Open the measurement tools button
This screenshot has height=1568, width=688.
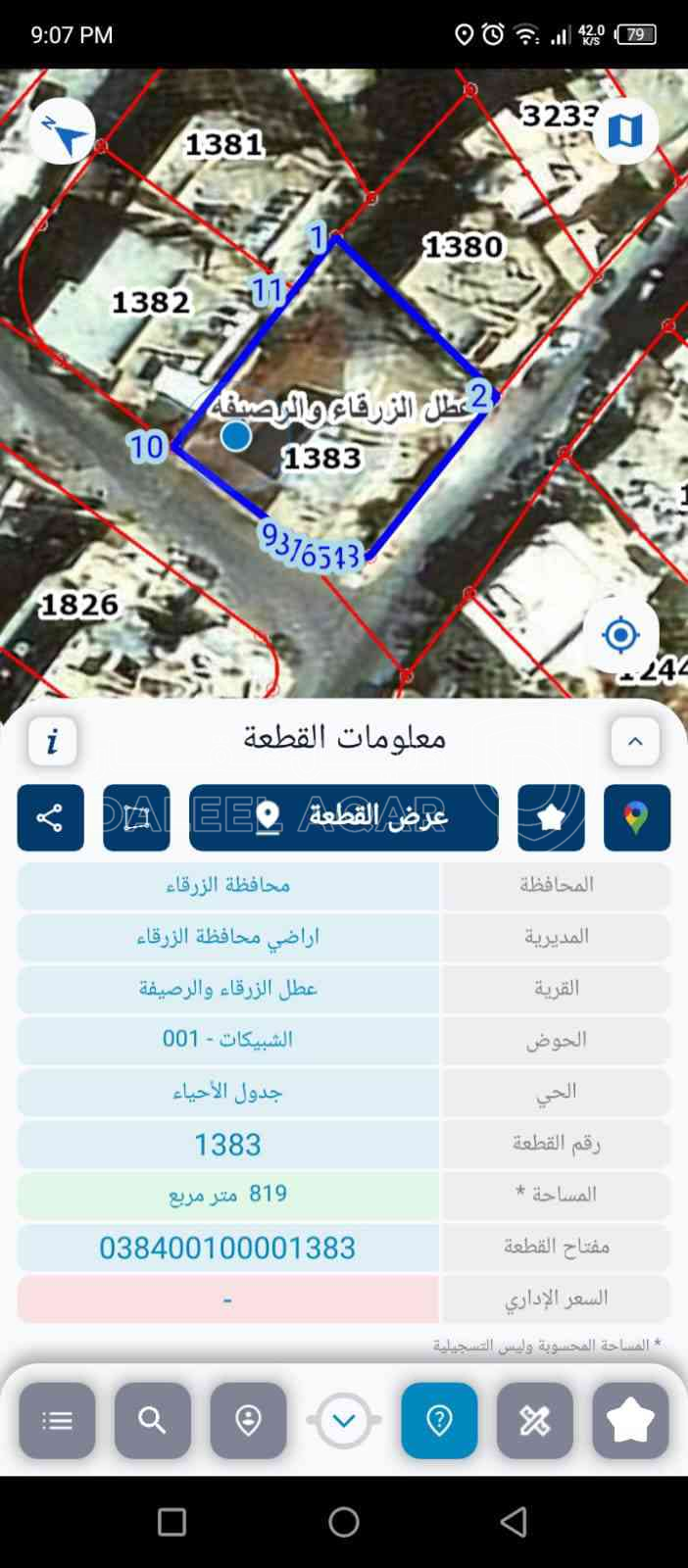(535, 1420)
